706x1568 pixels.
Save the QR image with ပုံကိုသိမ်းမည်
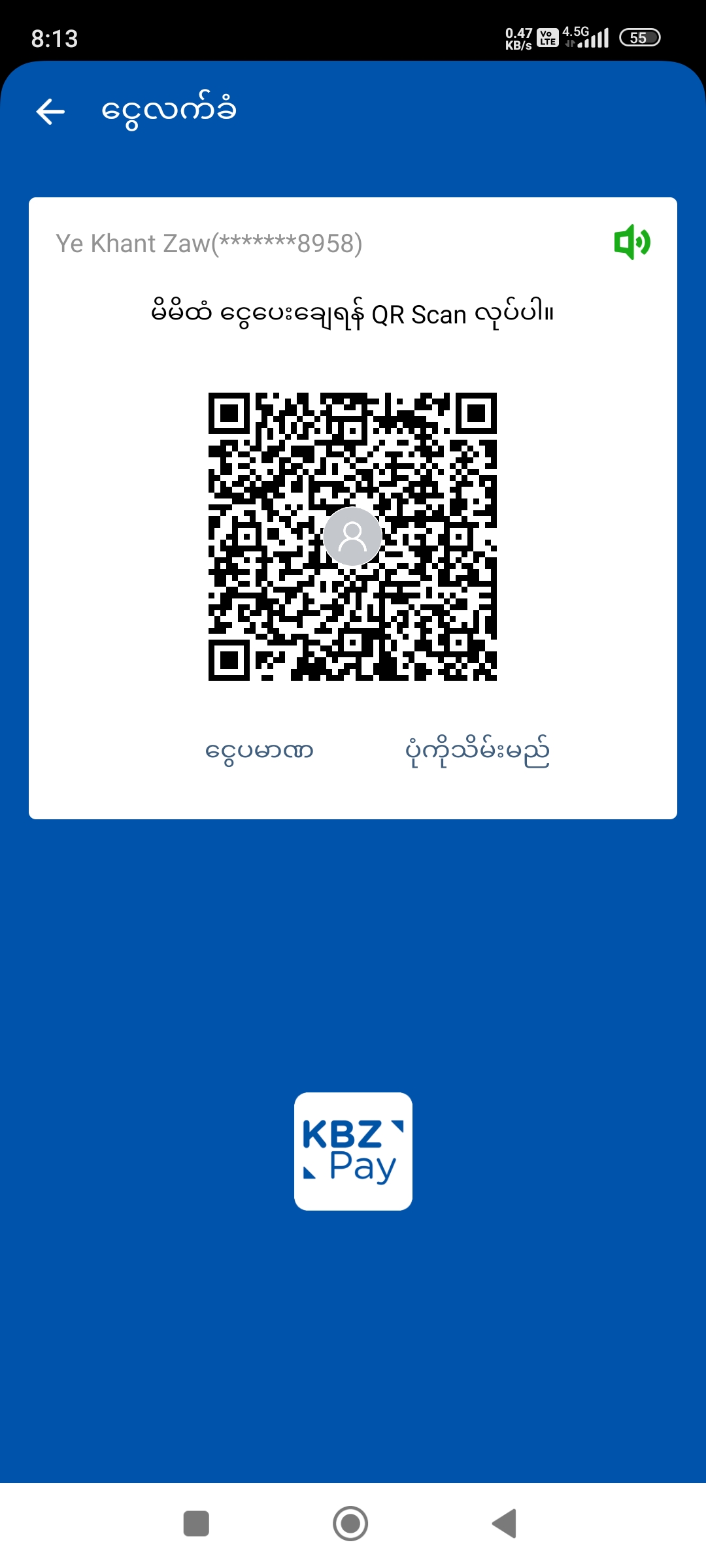point(477,751)
